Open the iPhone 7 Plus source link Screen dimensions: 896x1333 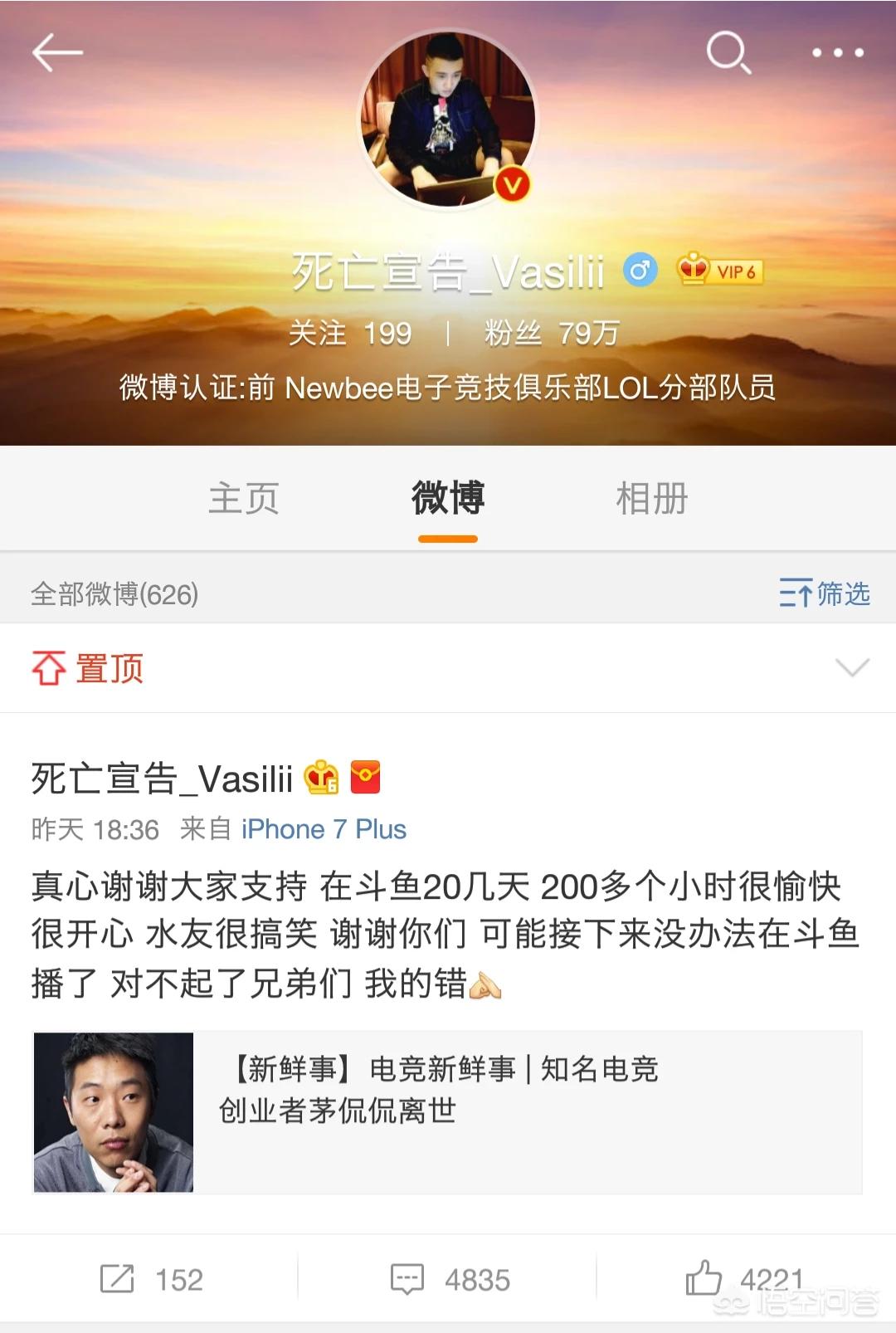click(324, 829)
